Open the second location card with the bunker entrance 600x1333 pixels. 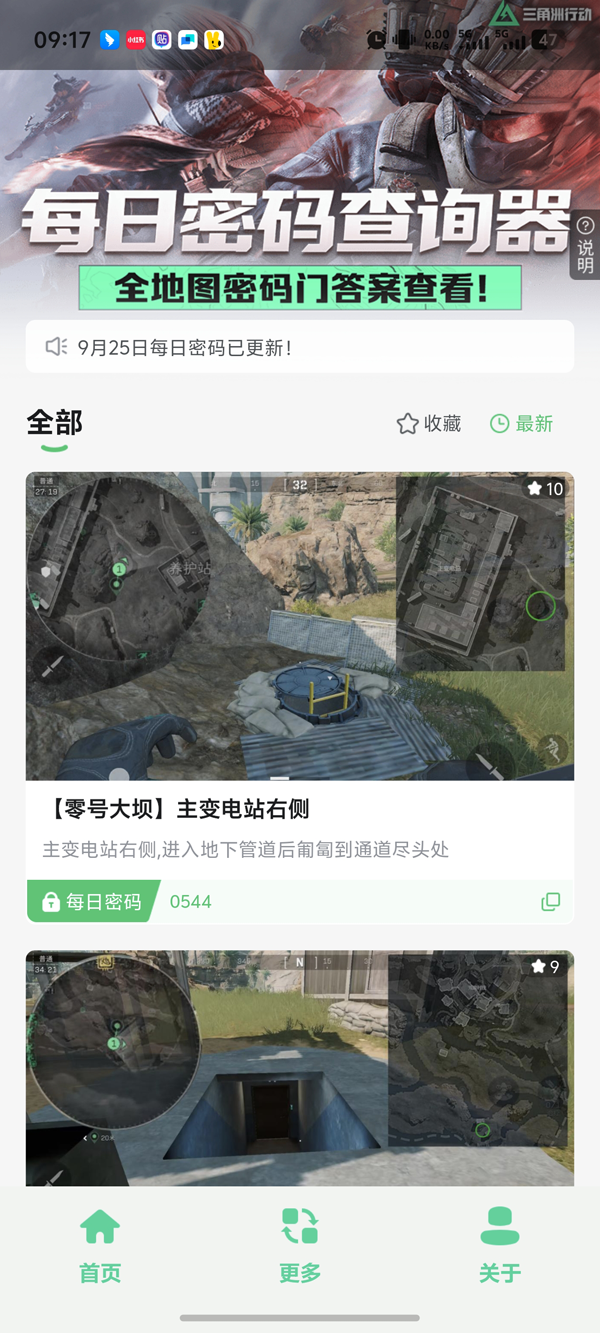[x=300, y=1068]
